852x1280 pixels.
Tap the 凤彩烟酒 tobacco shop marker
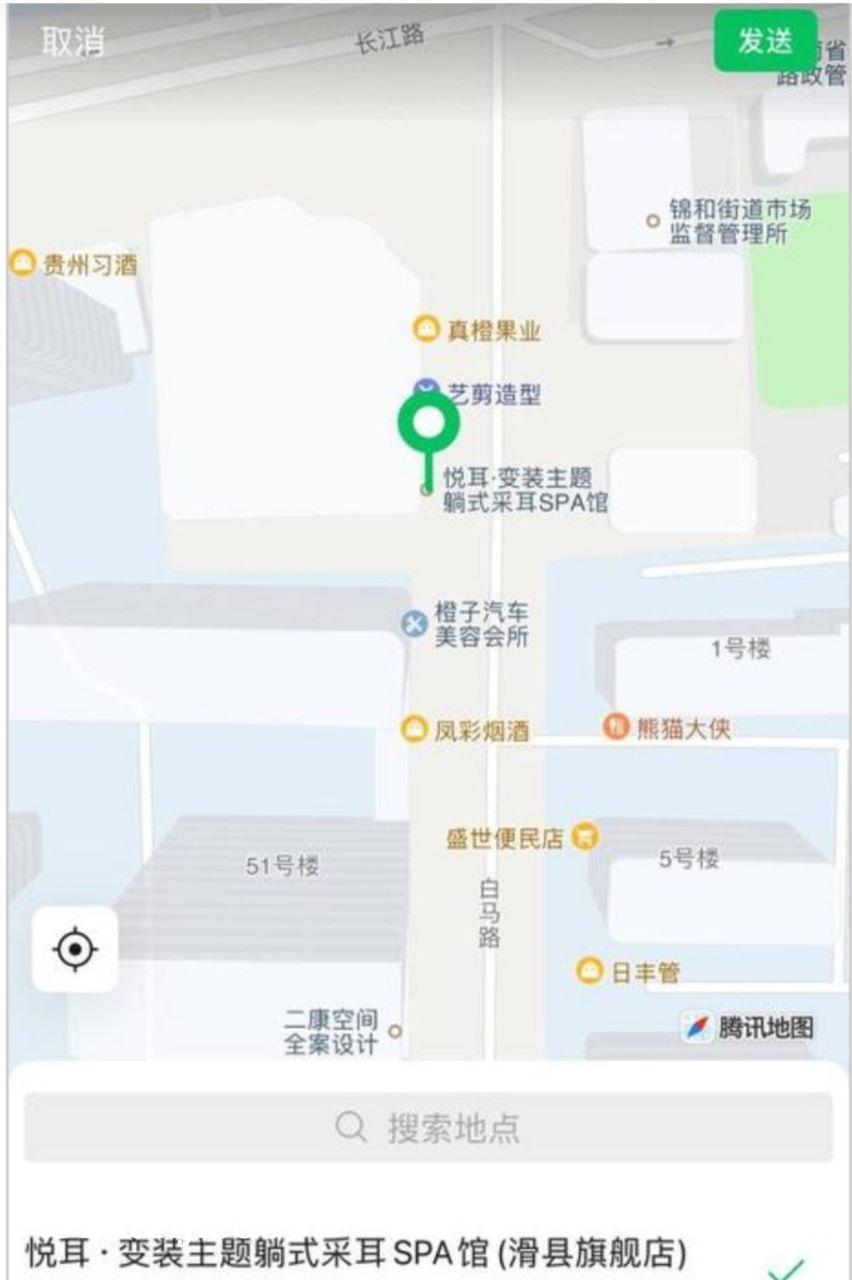pos(414,729)
